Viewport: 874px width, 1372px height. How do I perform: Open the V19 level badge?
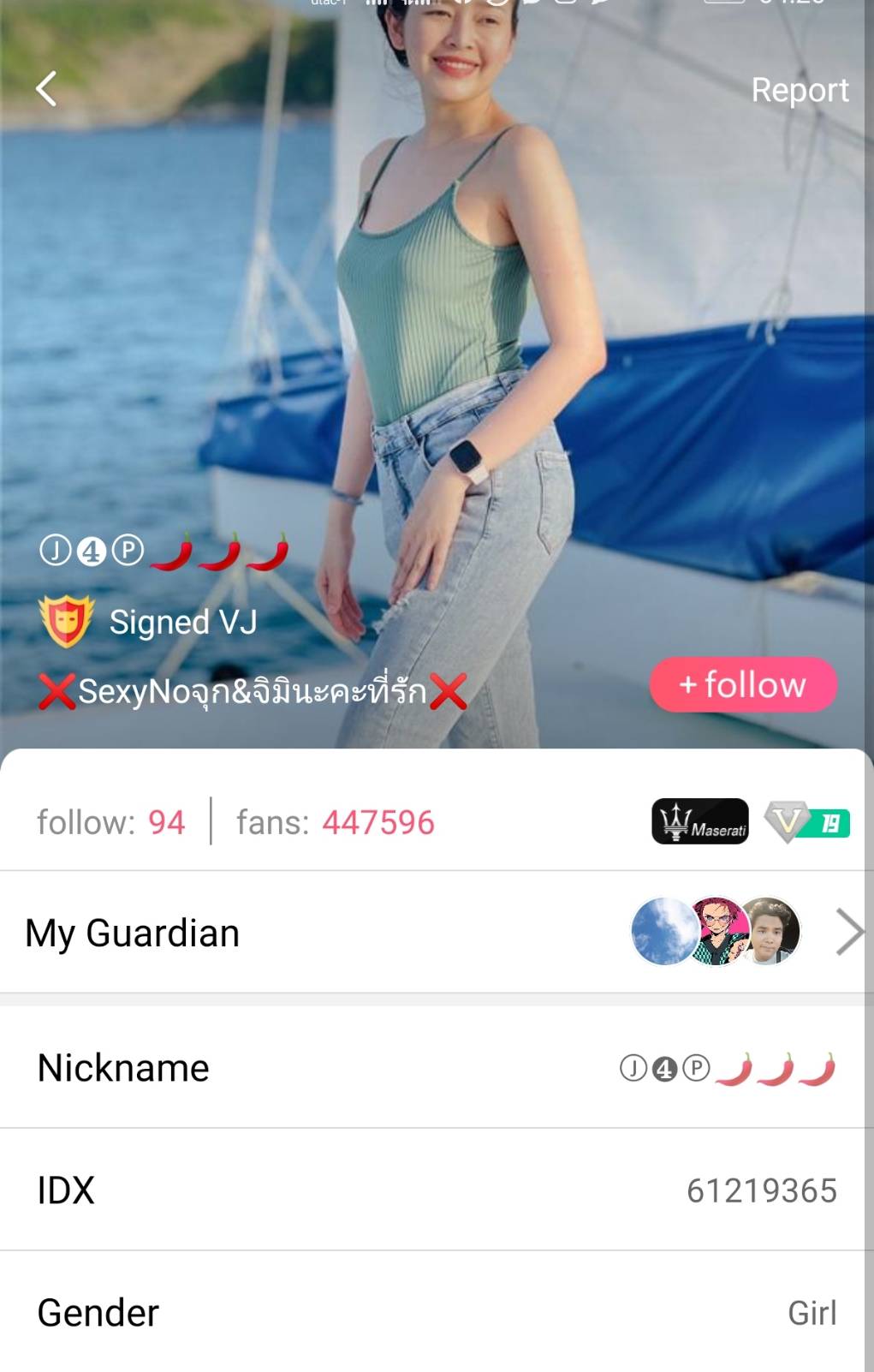[x=806, y=822]
